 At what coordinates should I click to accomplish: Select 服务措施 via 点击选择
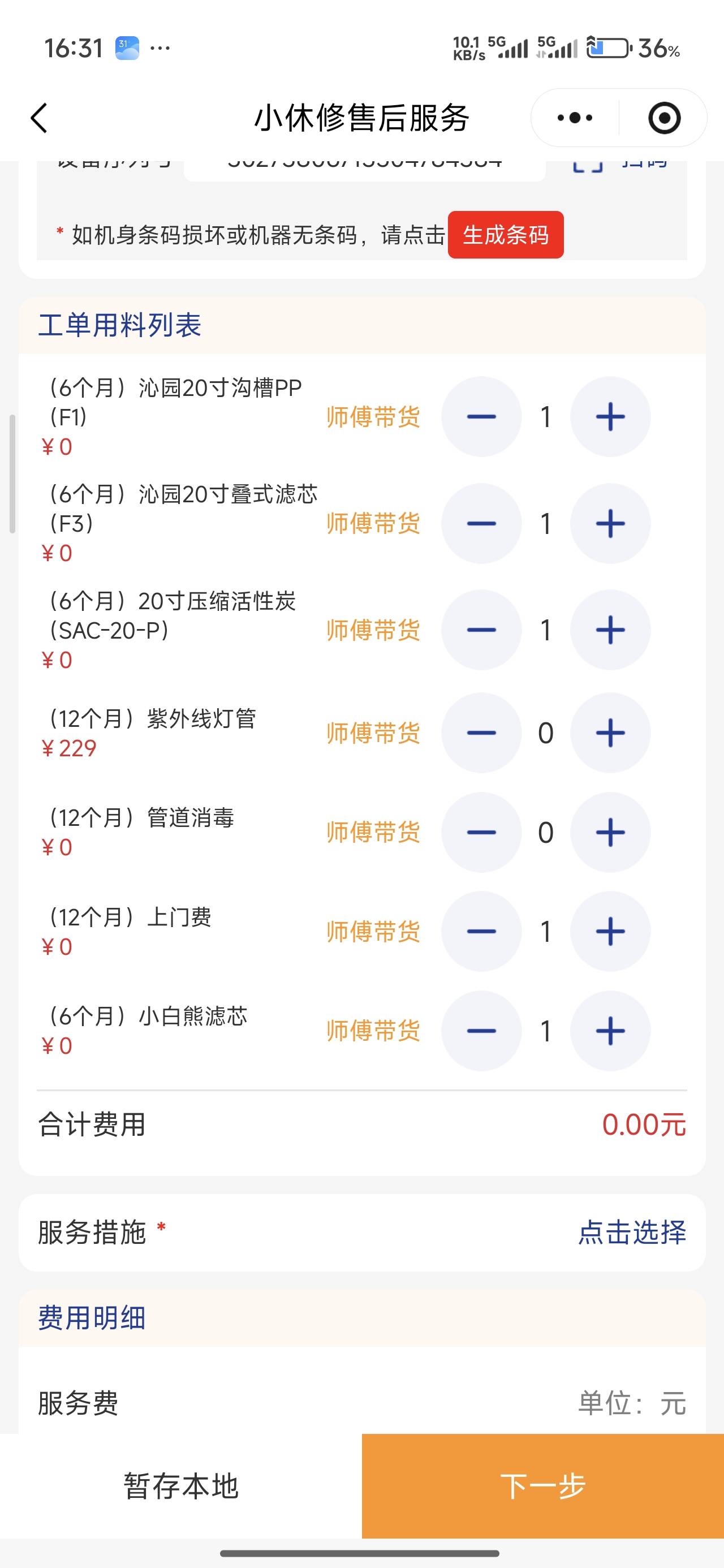[x=631, y=1232]
